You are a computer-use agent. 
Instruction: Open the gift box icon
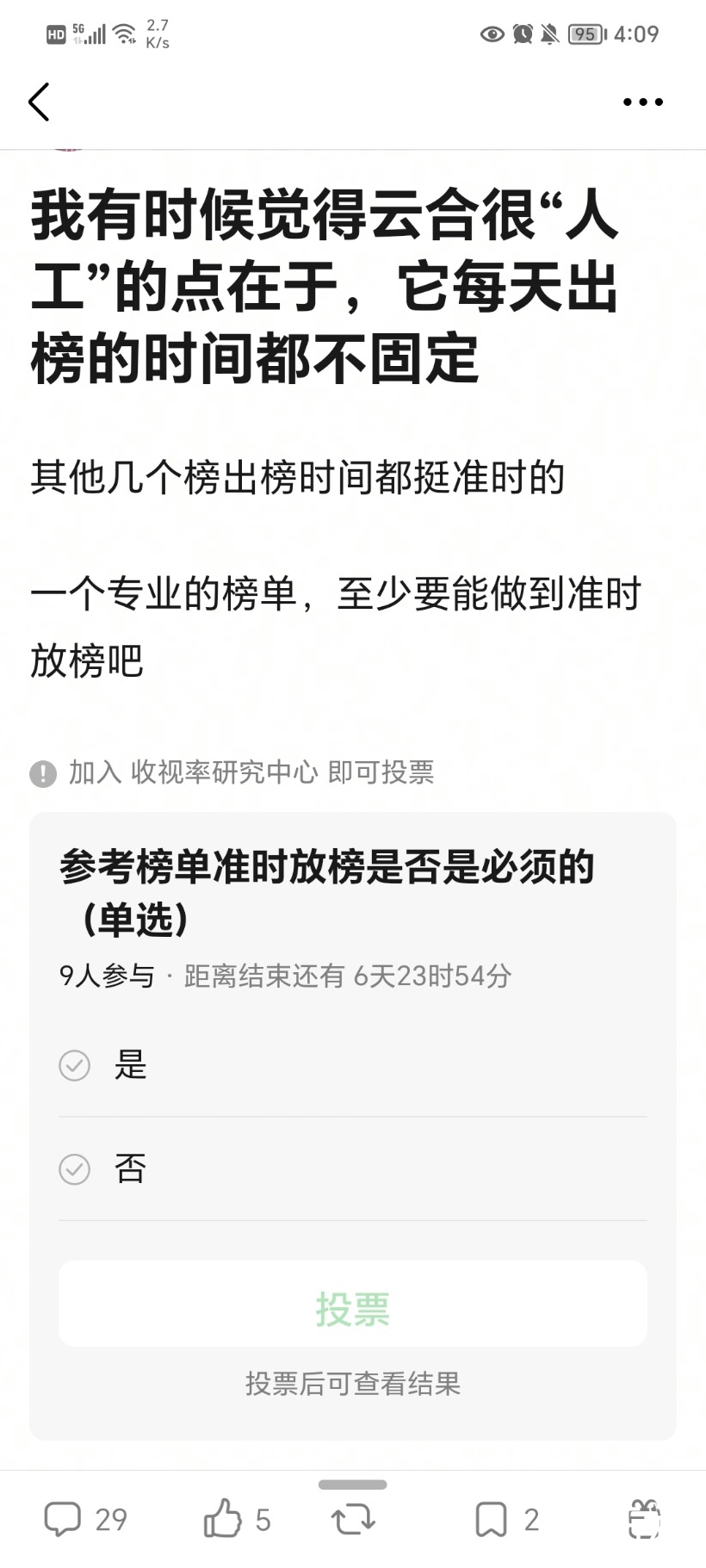pos(643,1519)
